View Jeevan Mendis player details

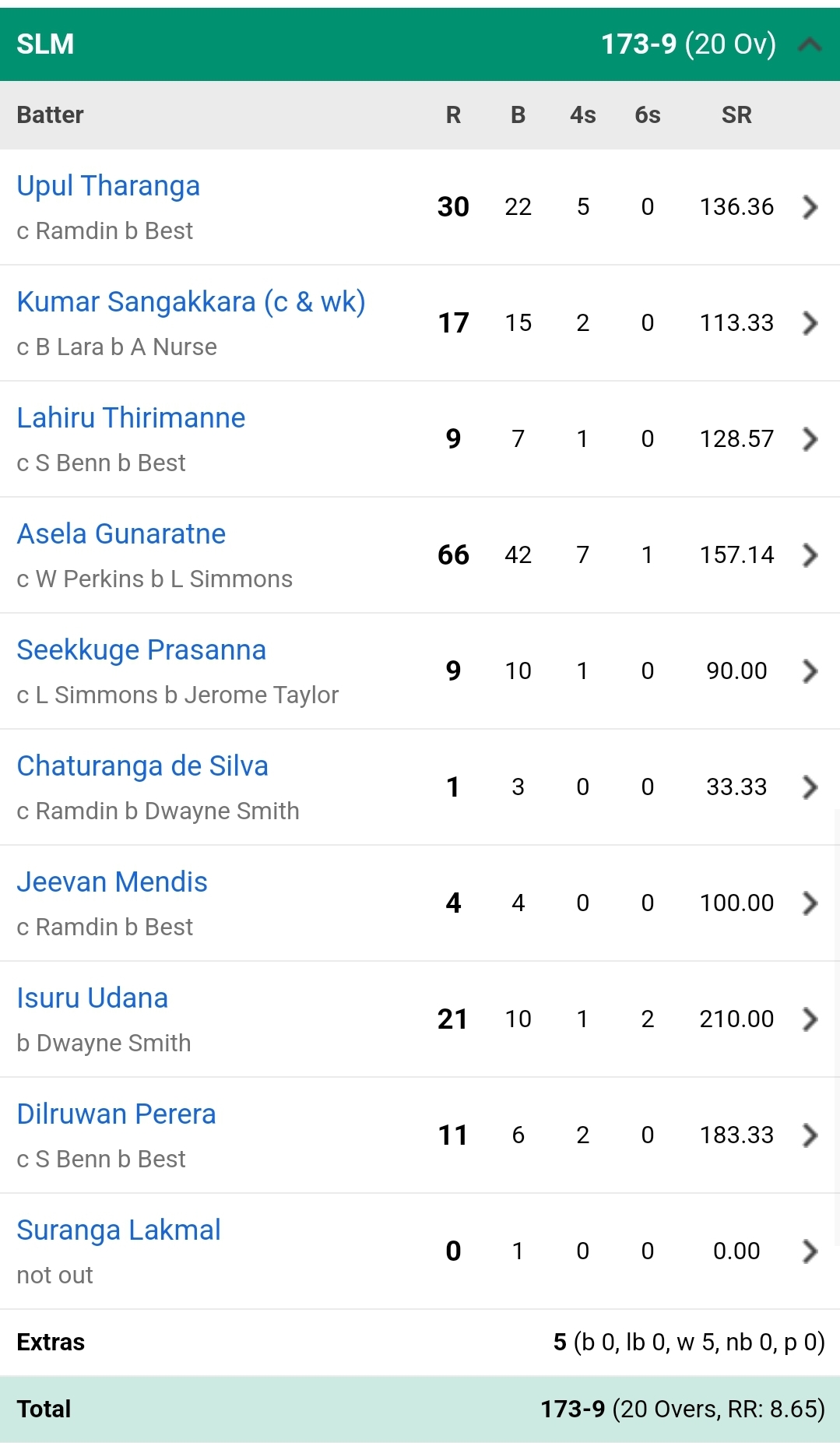(x=112, y=882)
